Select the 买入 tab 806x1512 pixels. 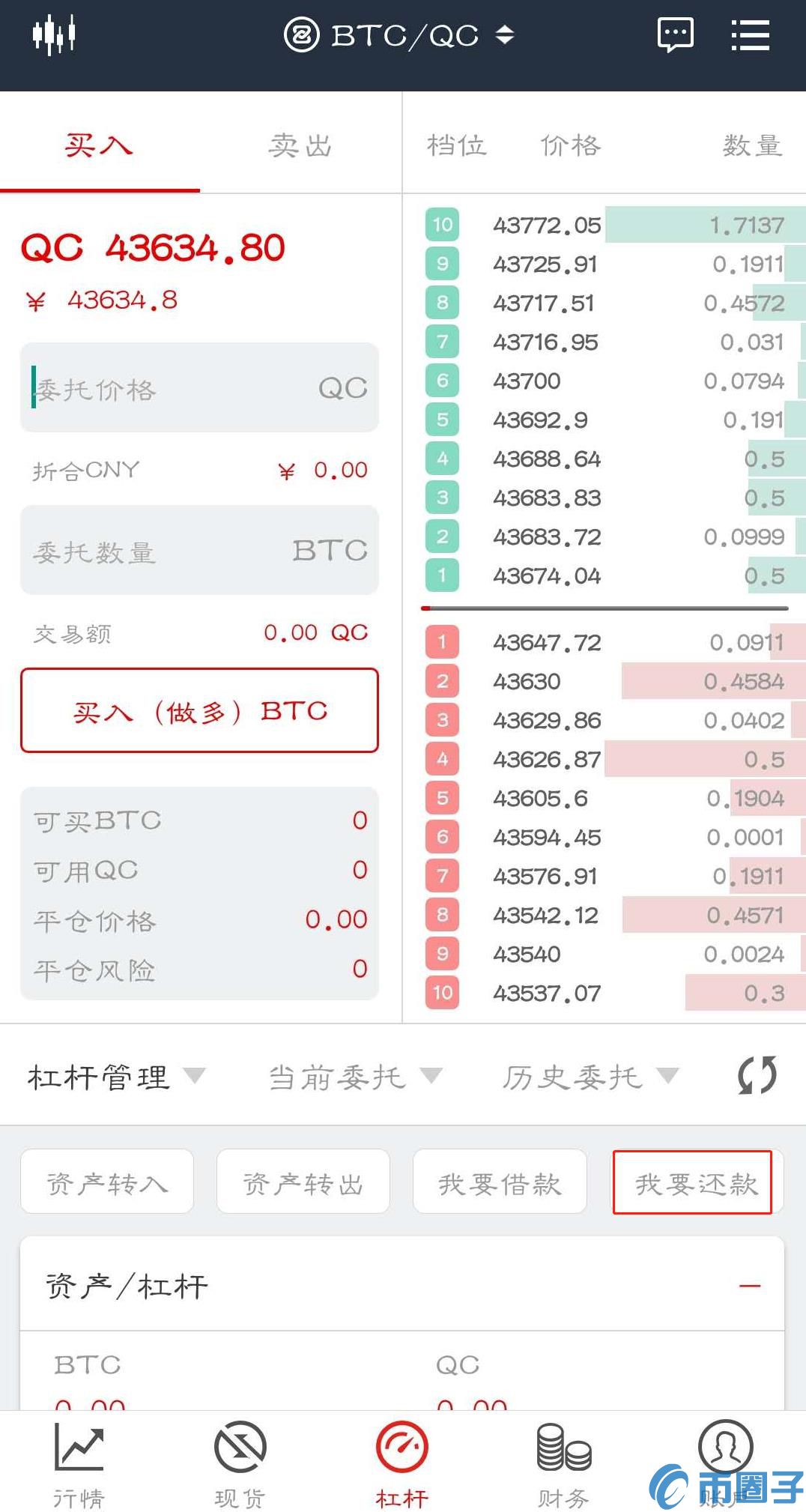coord(100,145)
